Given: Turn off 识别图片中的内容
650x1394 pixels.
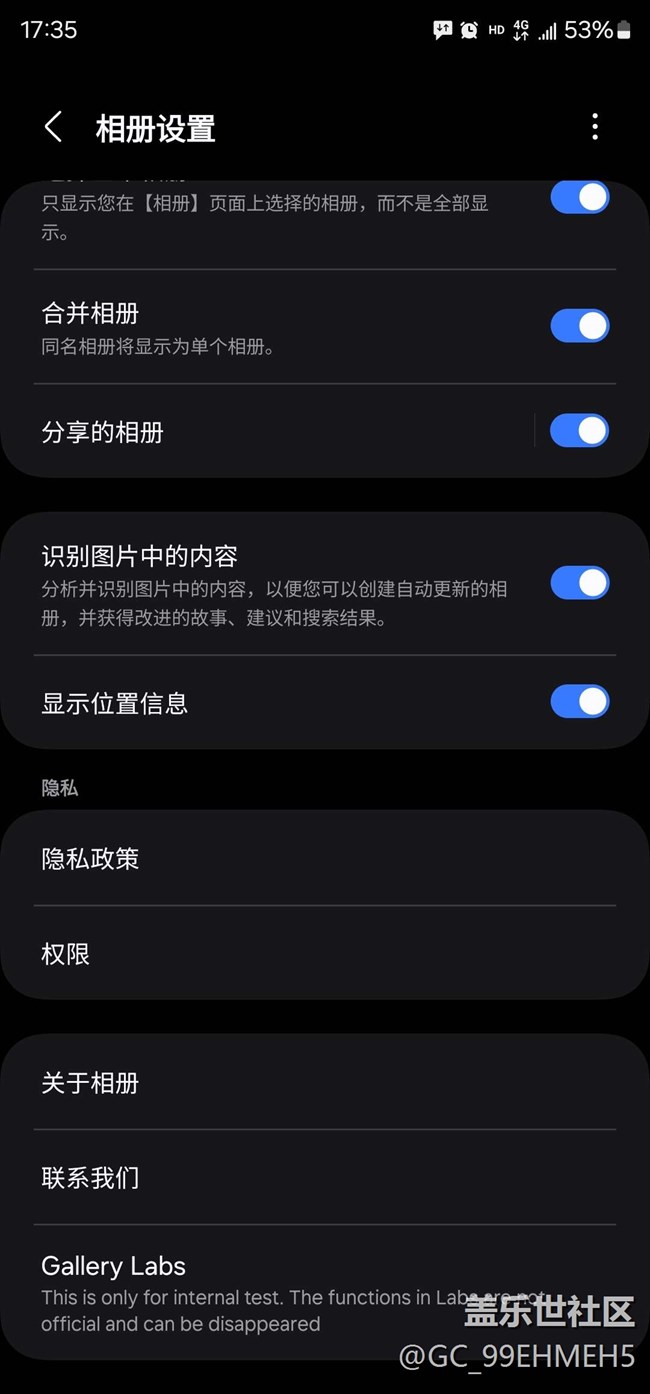Looking at the screenshot, I should point(579,583).
